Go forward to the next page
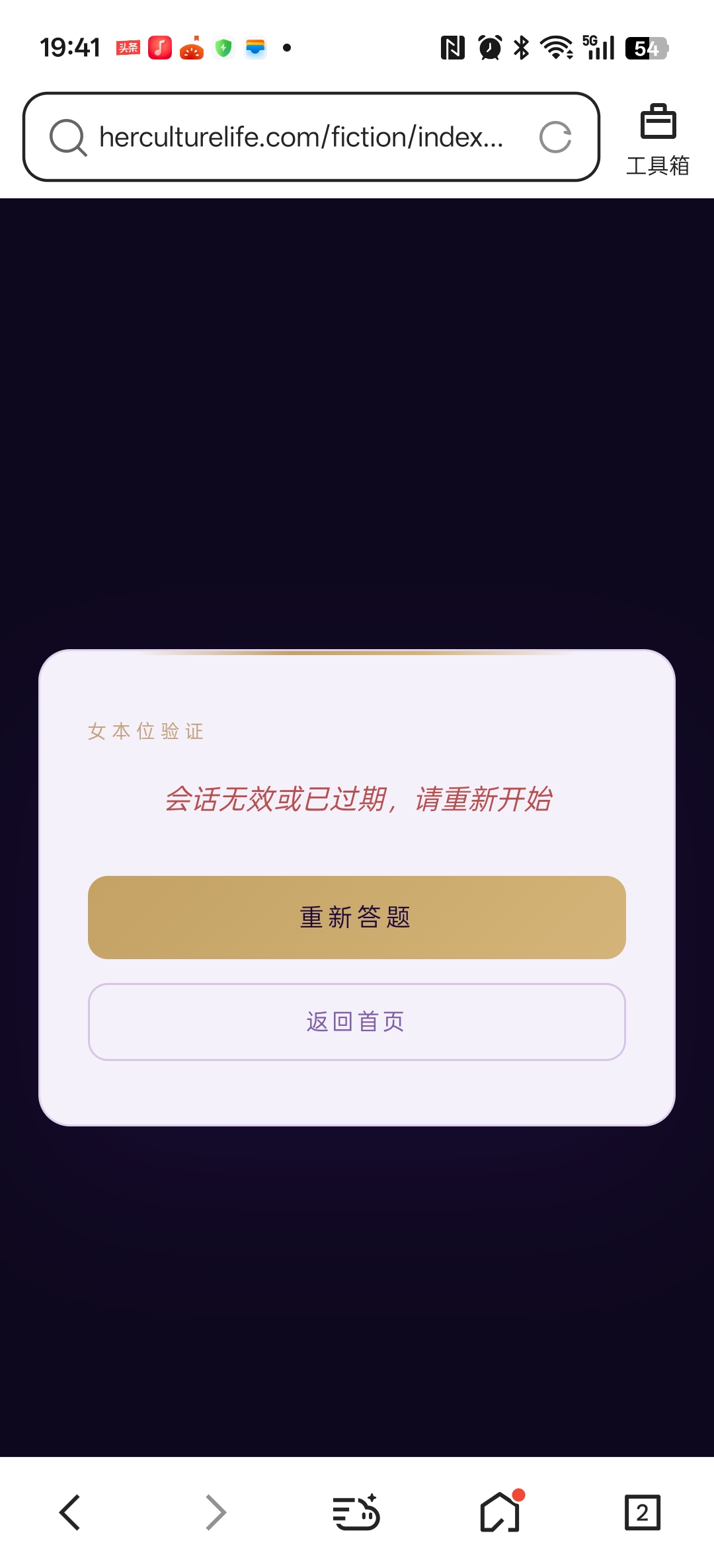This screenshot has width=714, height=1568. pos(216,1512)
